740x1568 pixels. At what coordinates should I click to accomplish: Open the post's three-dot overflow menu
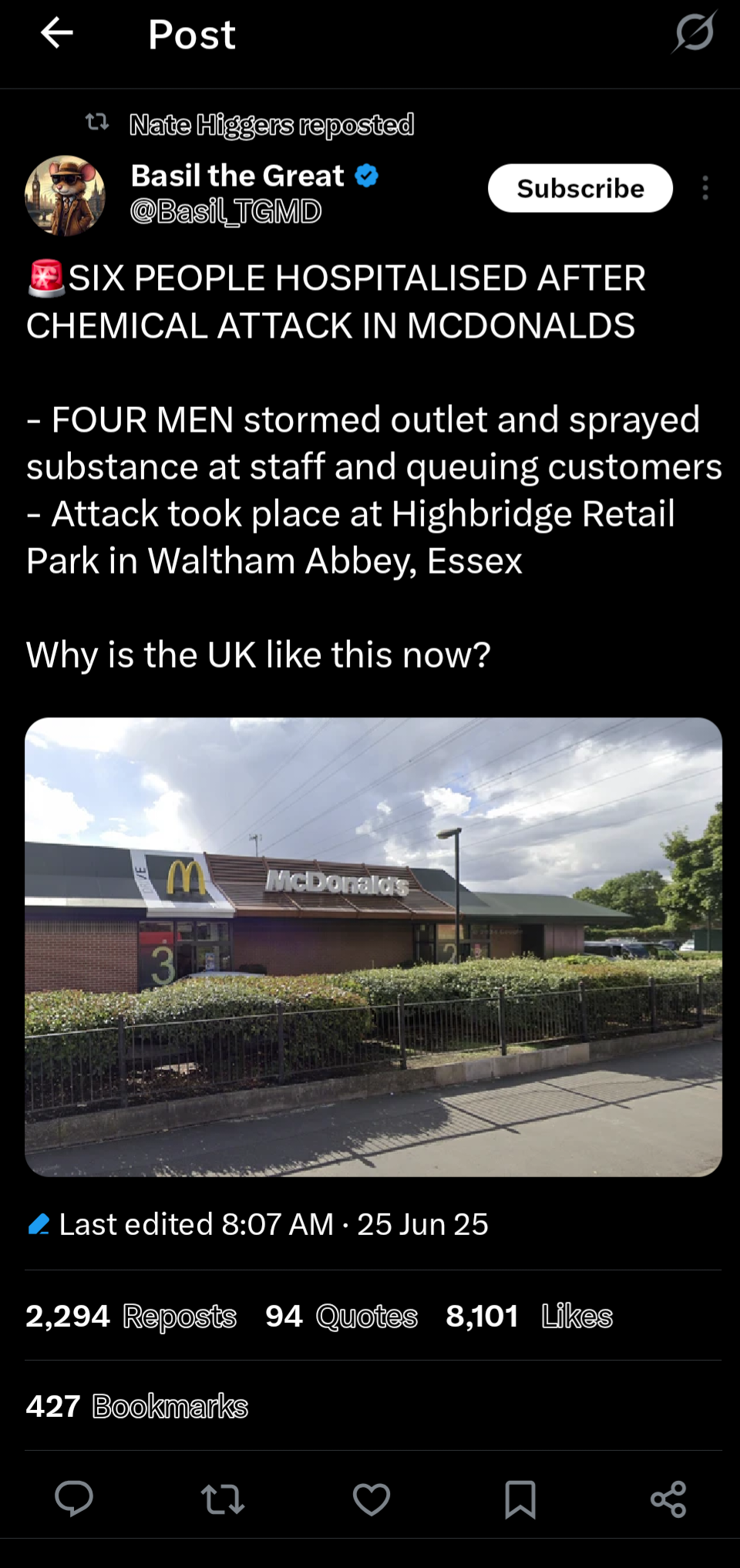[705, 188]
